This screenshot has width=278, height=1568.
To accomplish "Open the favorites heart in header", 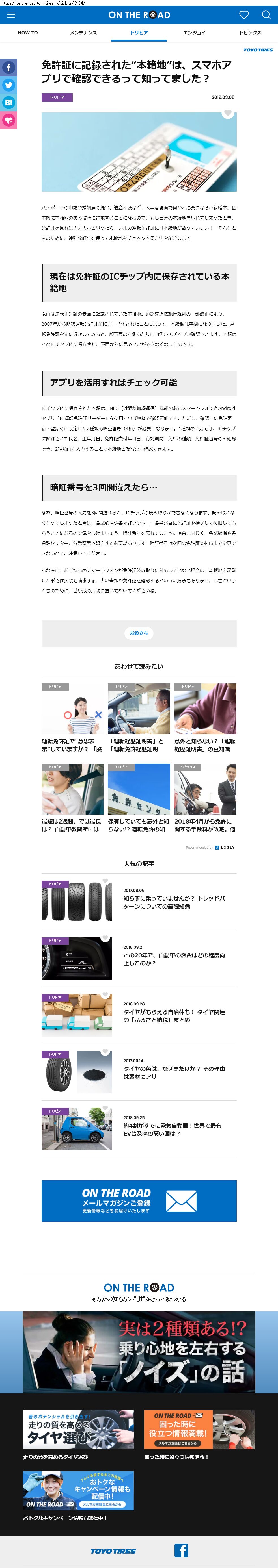I will 244,15.
